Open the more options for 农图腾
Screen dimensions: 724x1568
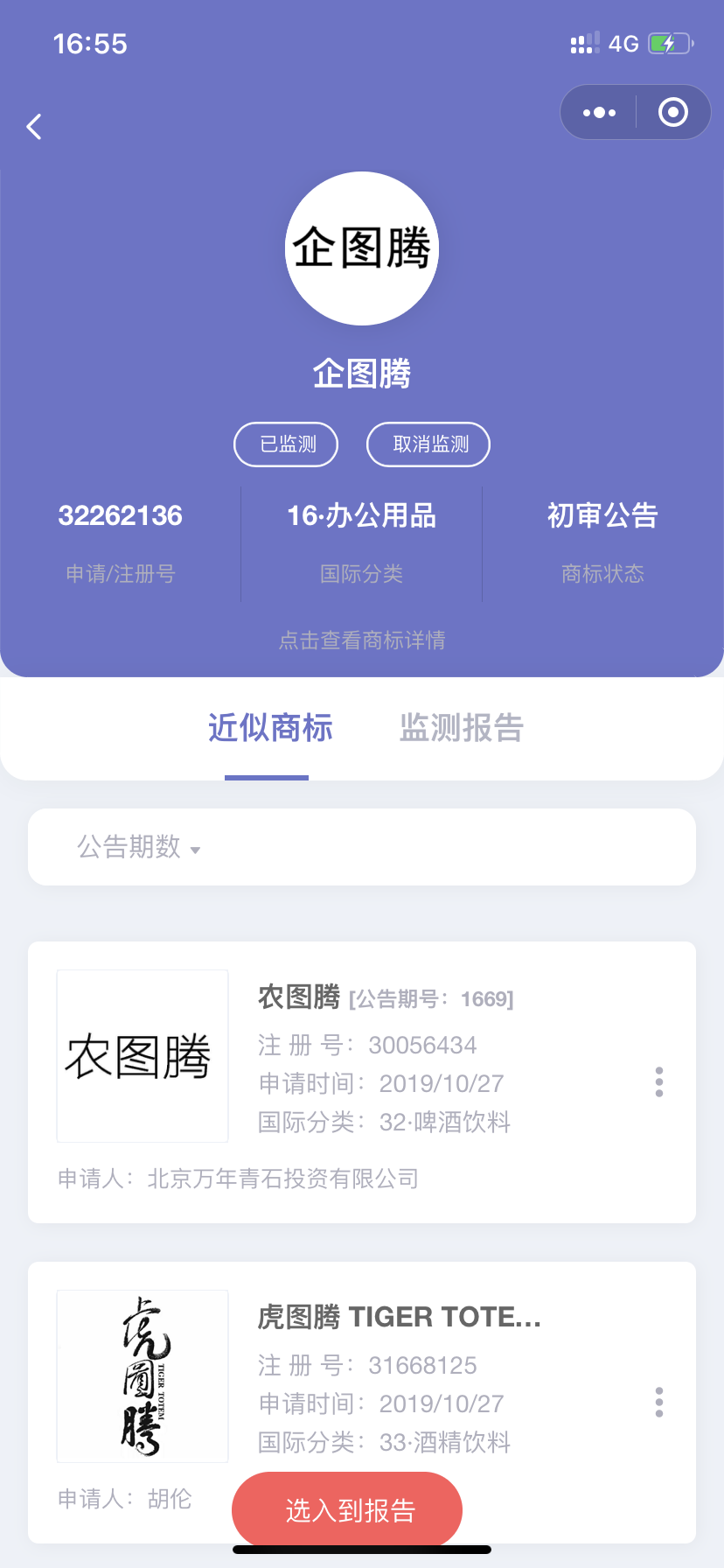coord(659,1082)
